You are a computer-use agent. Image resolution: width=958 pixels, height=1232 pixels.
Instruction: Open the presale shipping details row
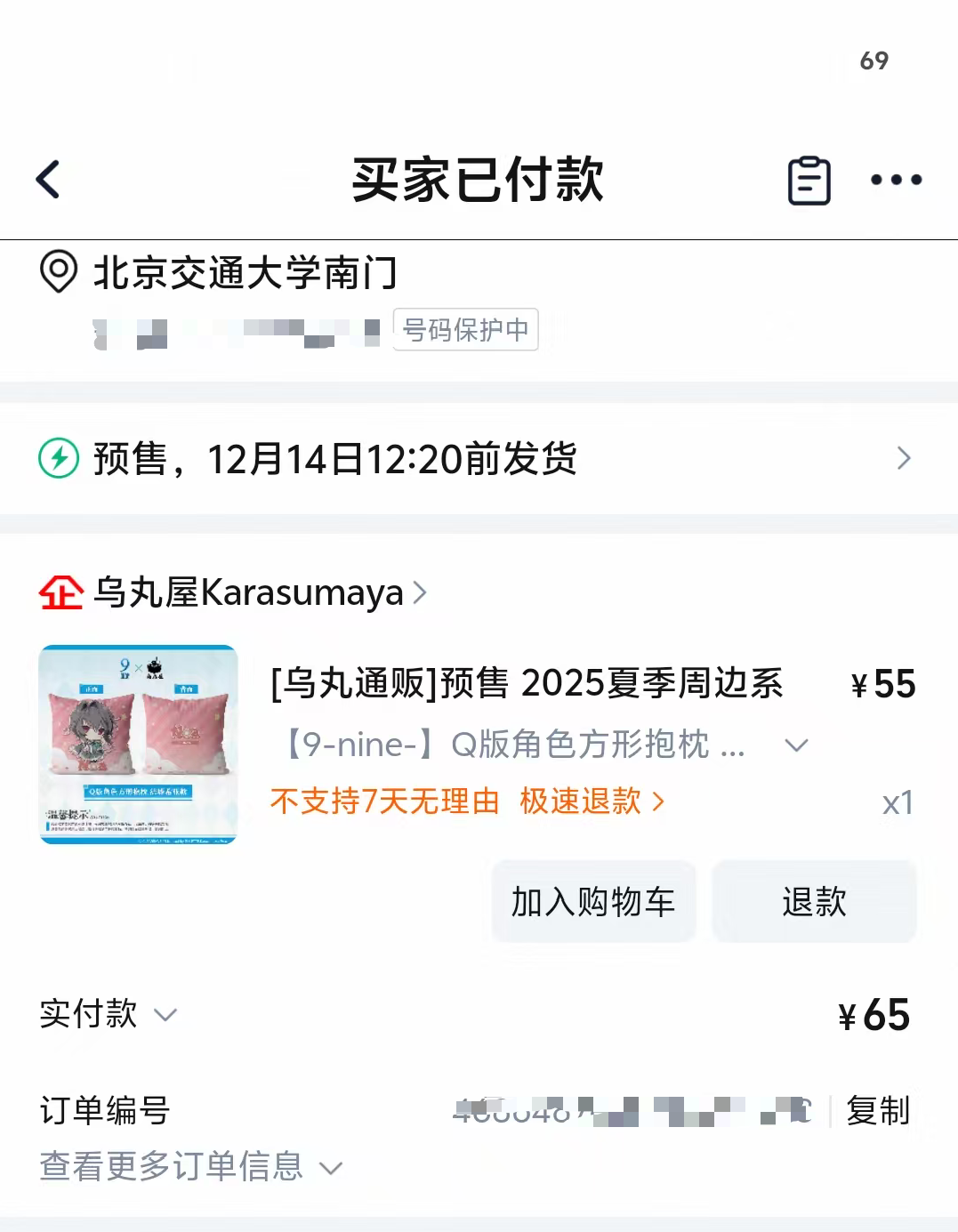click(479, 459)
